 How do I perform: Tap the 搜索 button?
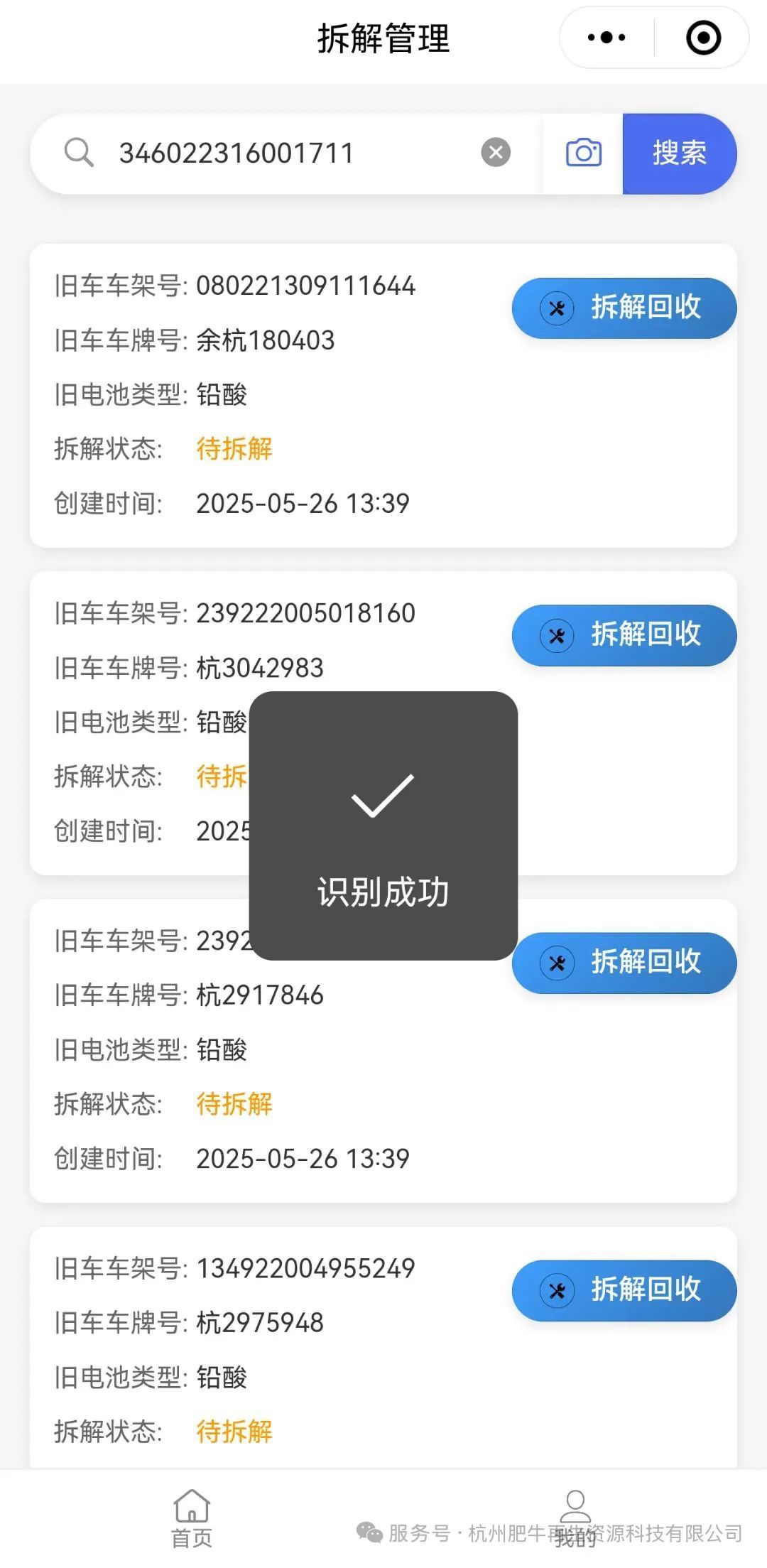[x=679, y=153]
